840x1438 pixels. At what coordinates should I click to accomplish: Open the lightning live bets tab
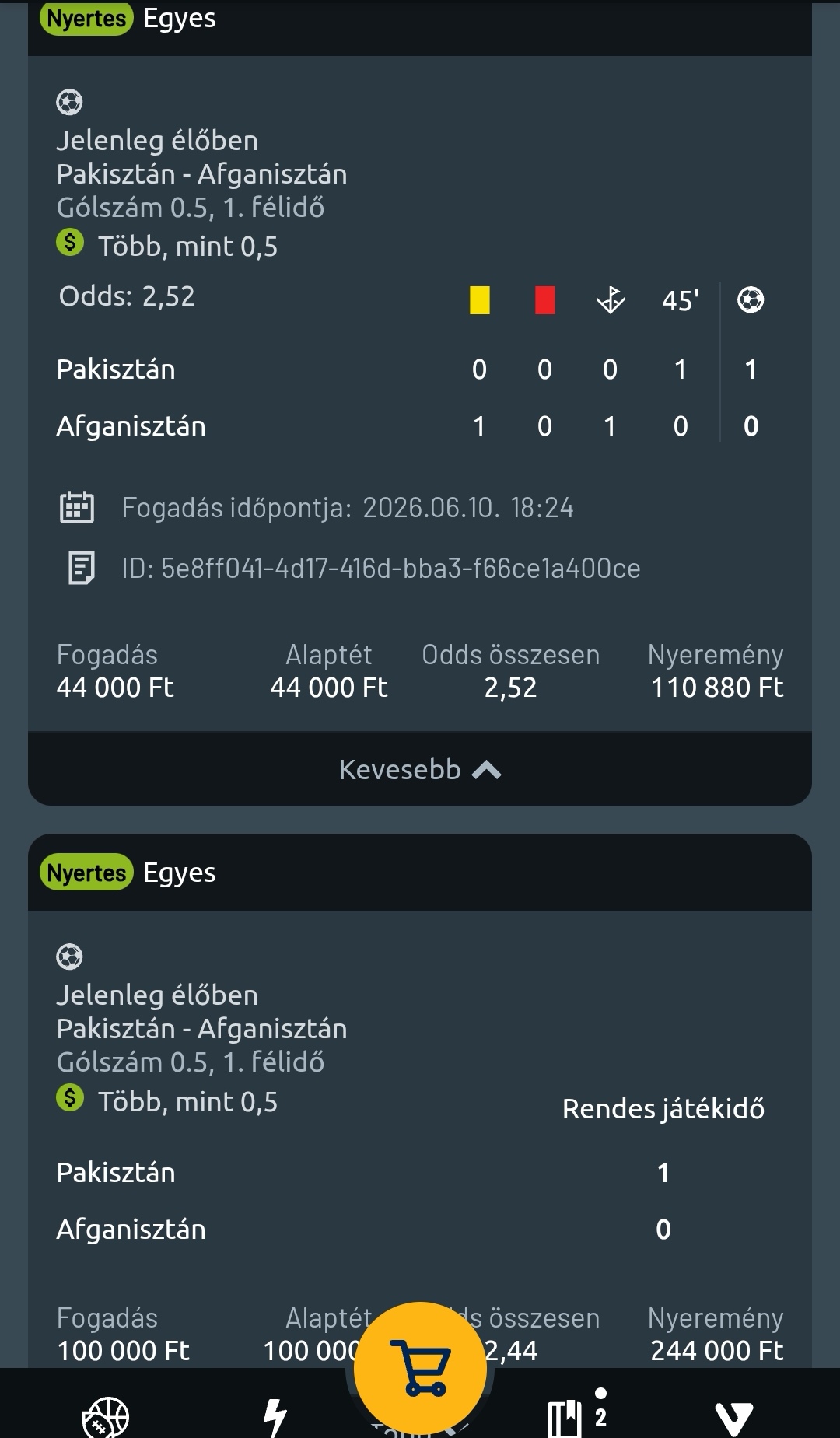click(x=275, y=1416)
